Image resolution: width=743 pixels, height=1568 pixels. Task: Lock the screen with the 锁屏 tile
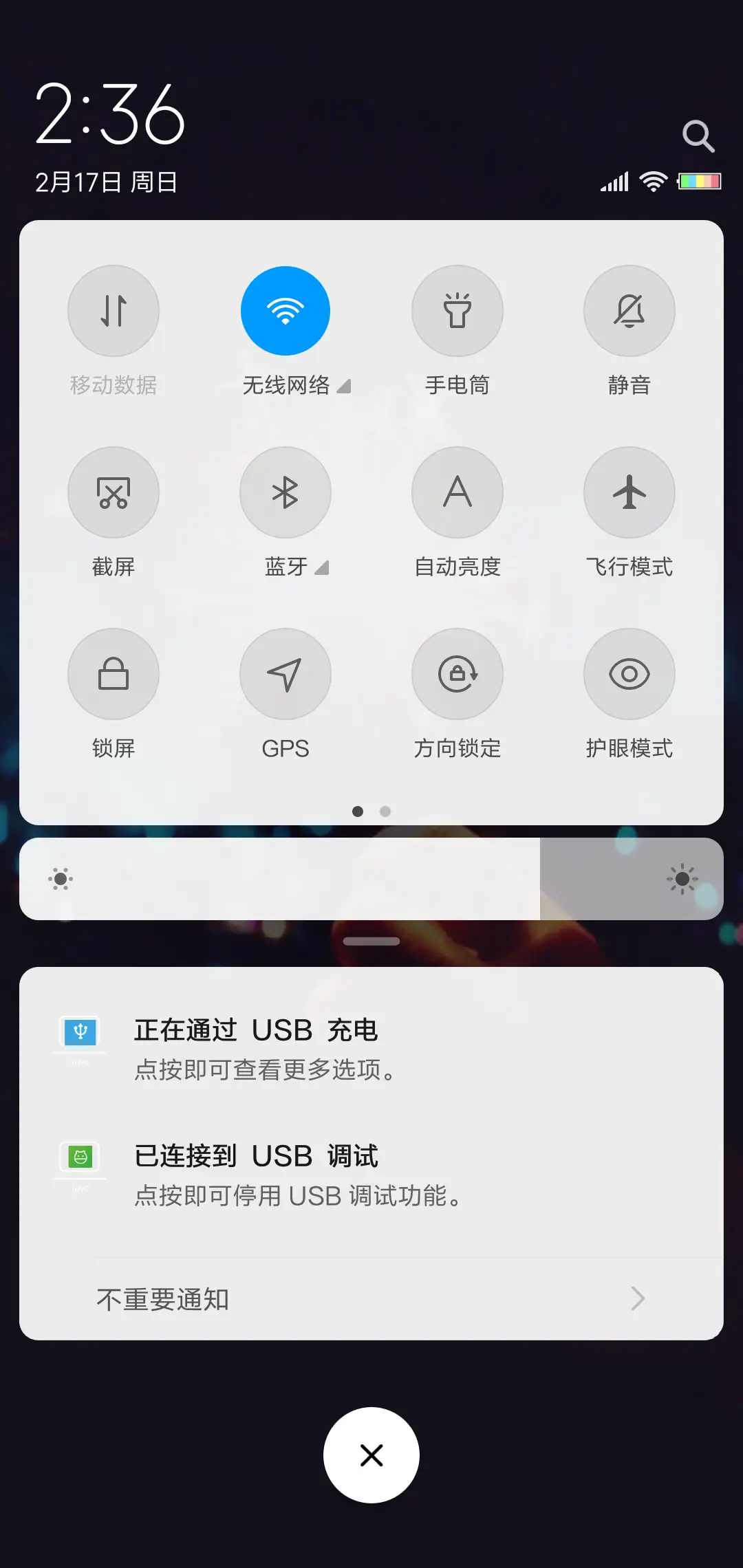click(114, 674)
